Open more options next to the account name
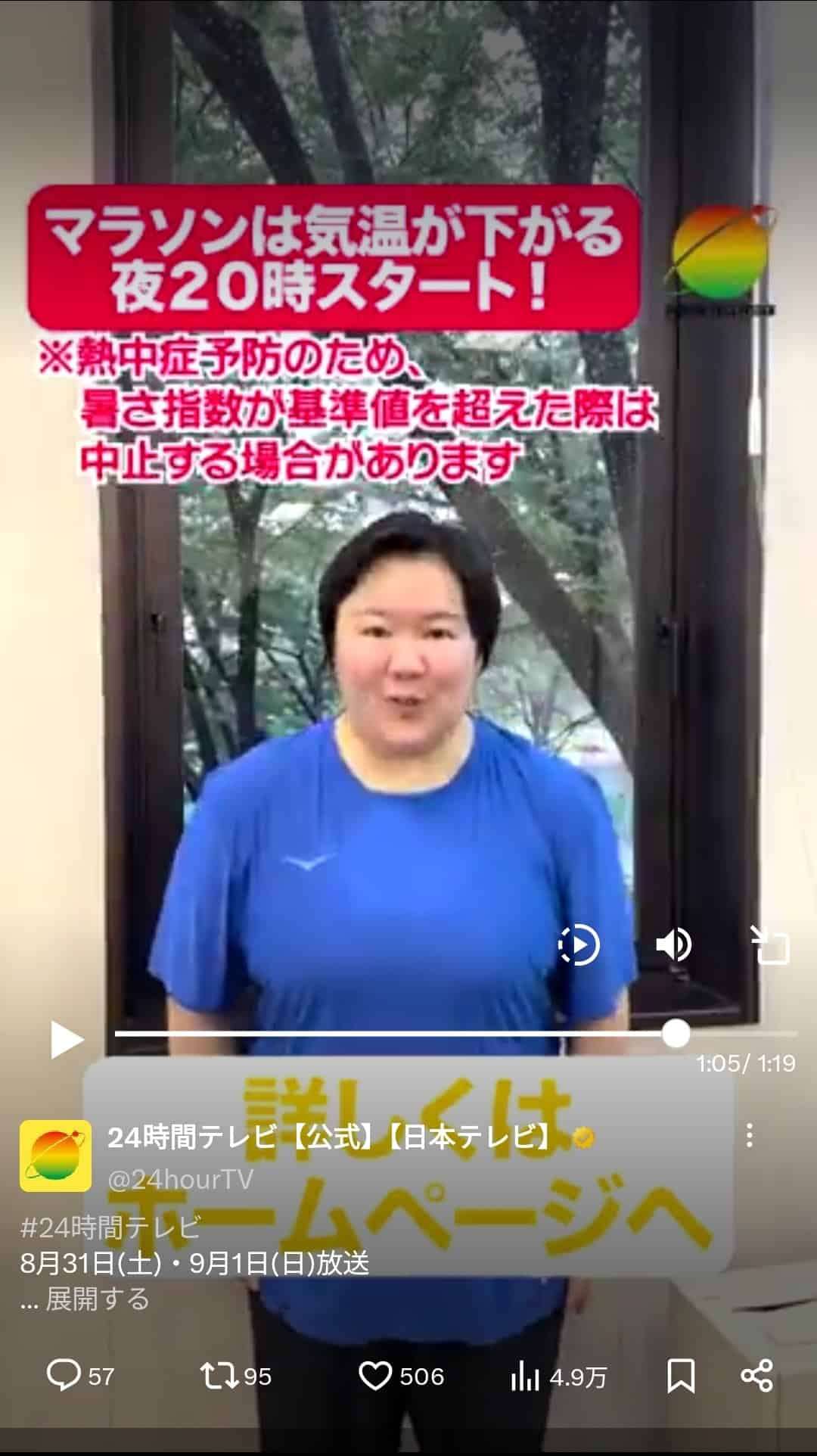 [x=750, y=1134]
